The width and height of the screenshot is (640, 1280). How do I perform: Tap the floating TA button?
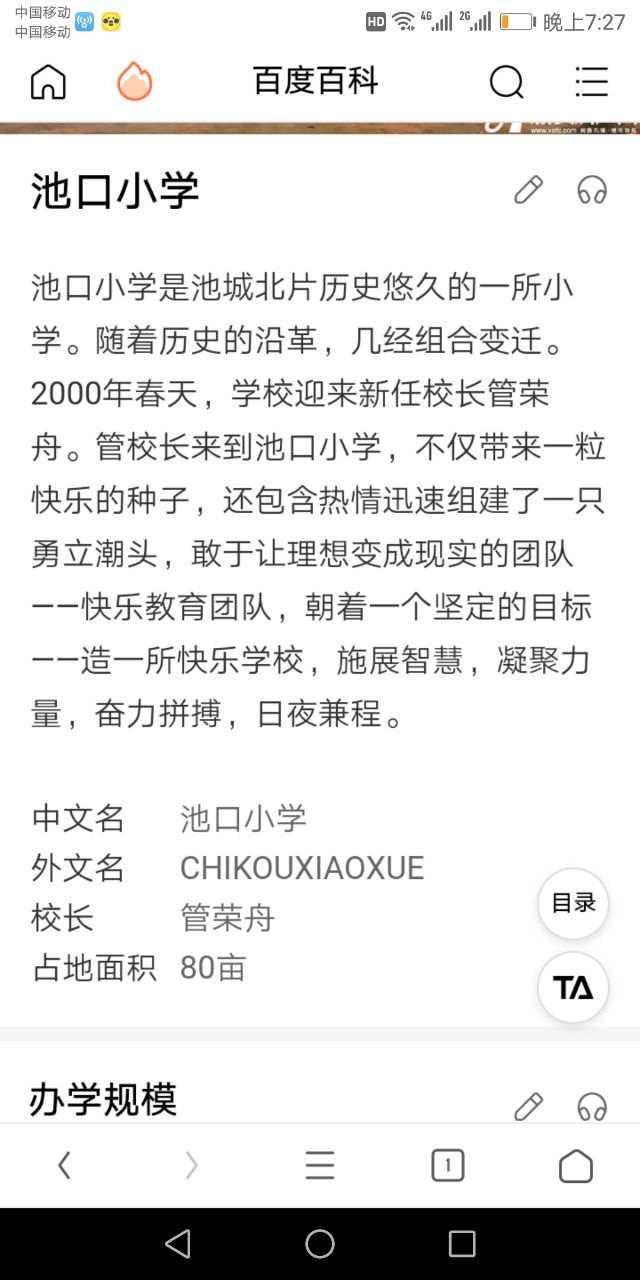tap(573, 988)
